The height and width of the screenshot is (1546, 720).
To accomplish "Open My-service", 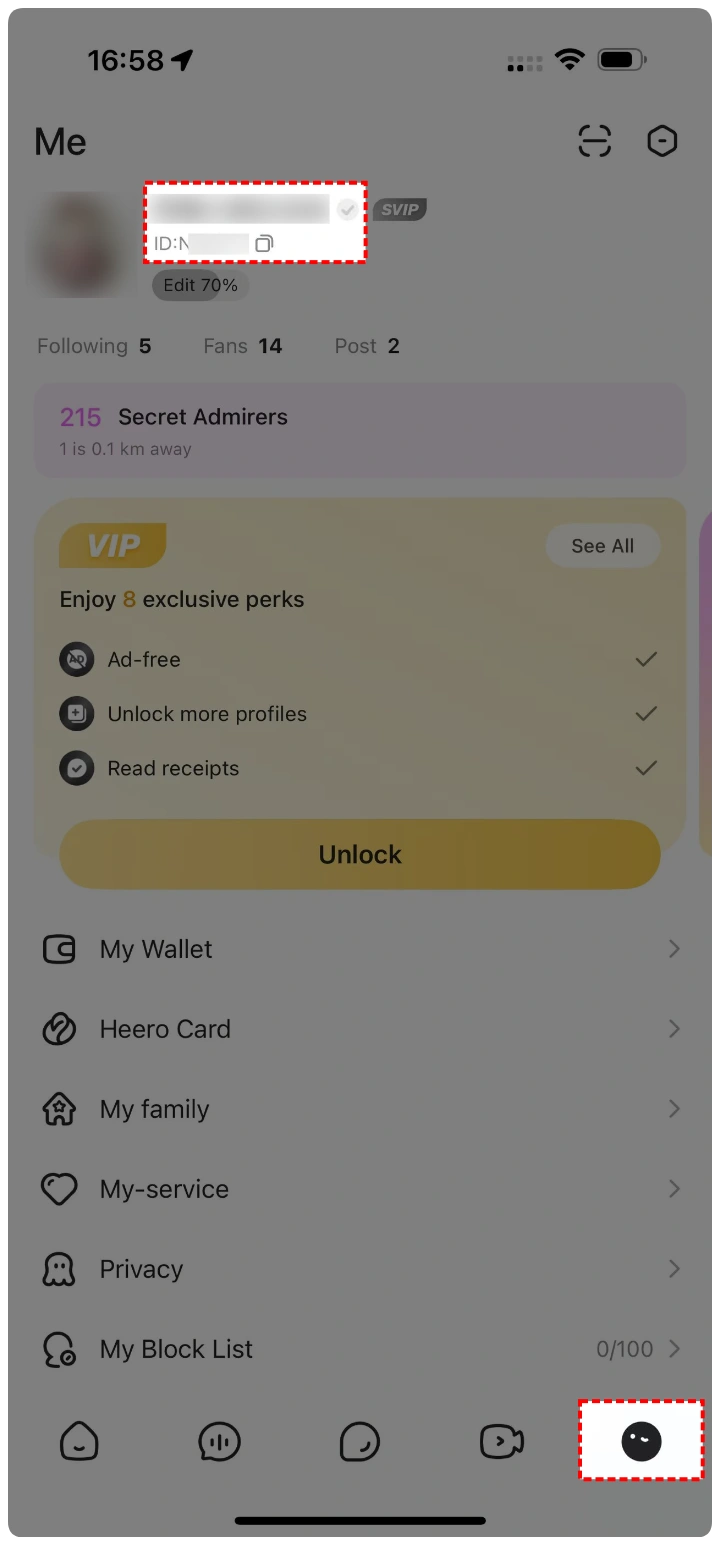I will [x=360, y=1189].
